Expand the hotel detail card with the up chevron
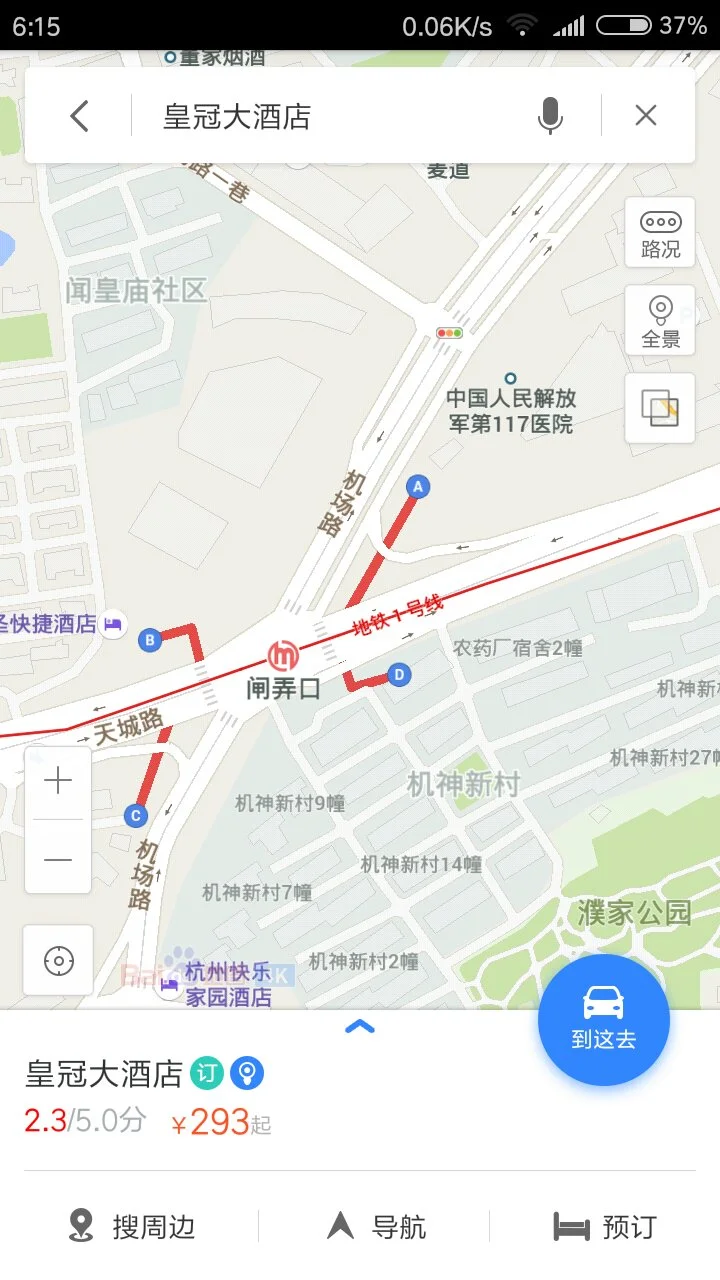720x1280 pixels. tap(360, 1028)
